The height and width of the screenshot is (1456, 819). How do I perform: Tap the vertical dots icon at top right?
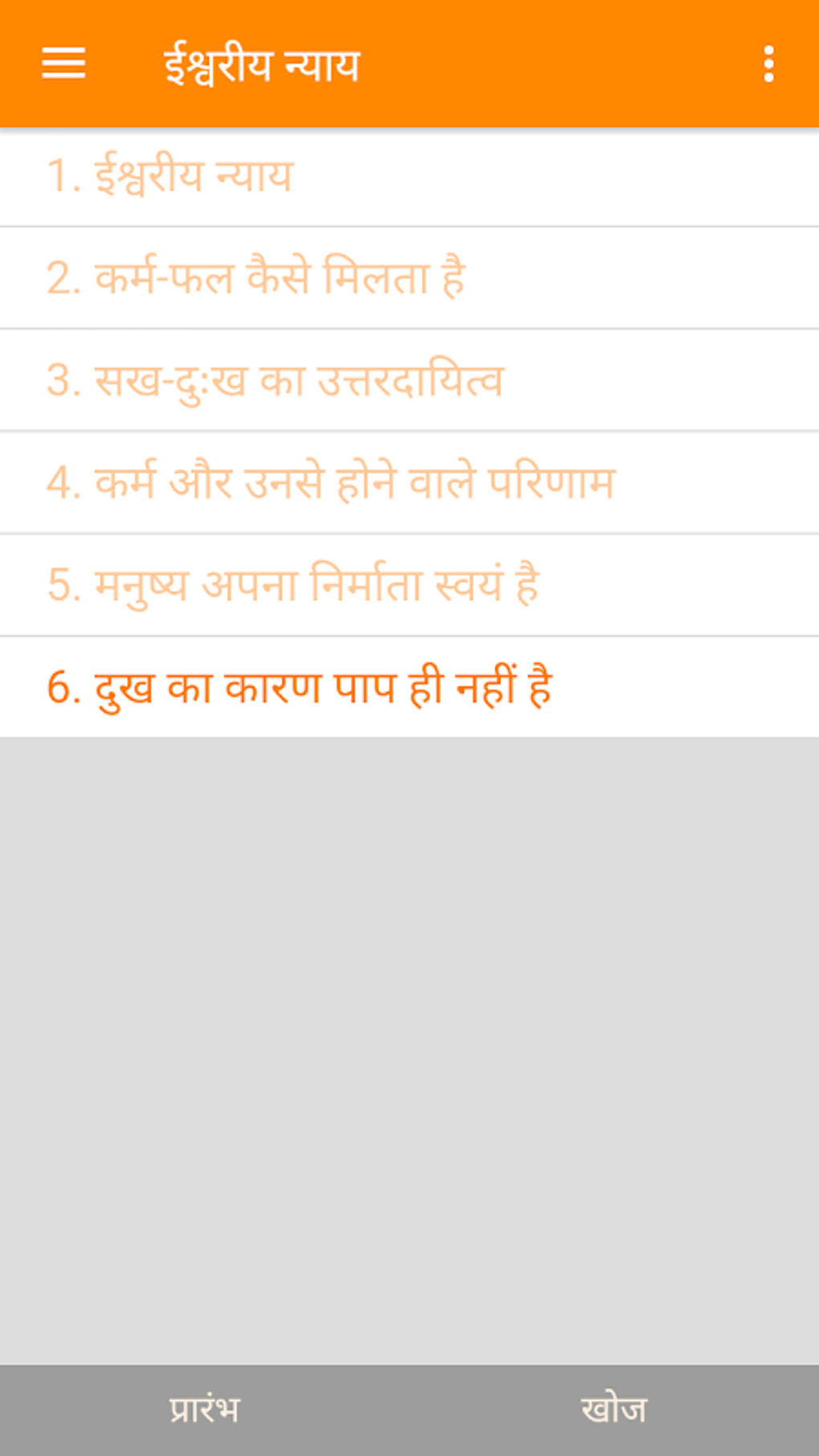[x=768, y=63]
